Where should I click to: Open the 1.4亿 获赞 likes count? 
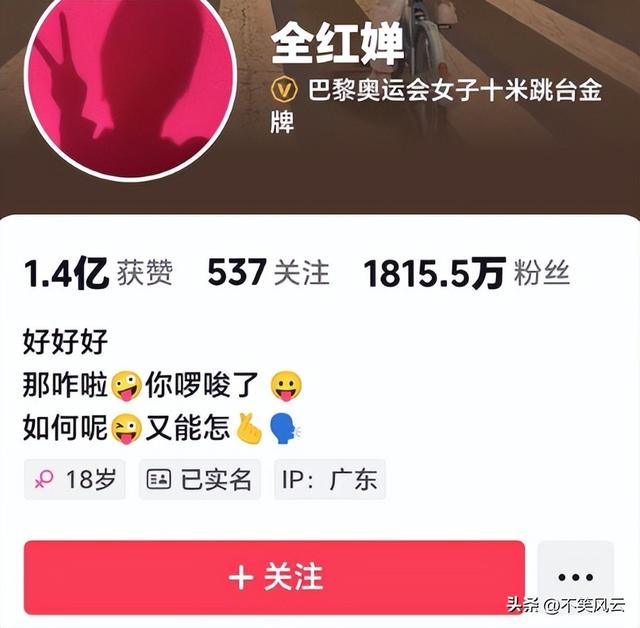point(97,272)
